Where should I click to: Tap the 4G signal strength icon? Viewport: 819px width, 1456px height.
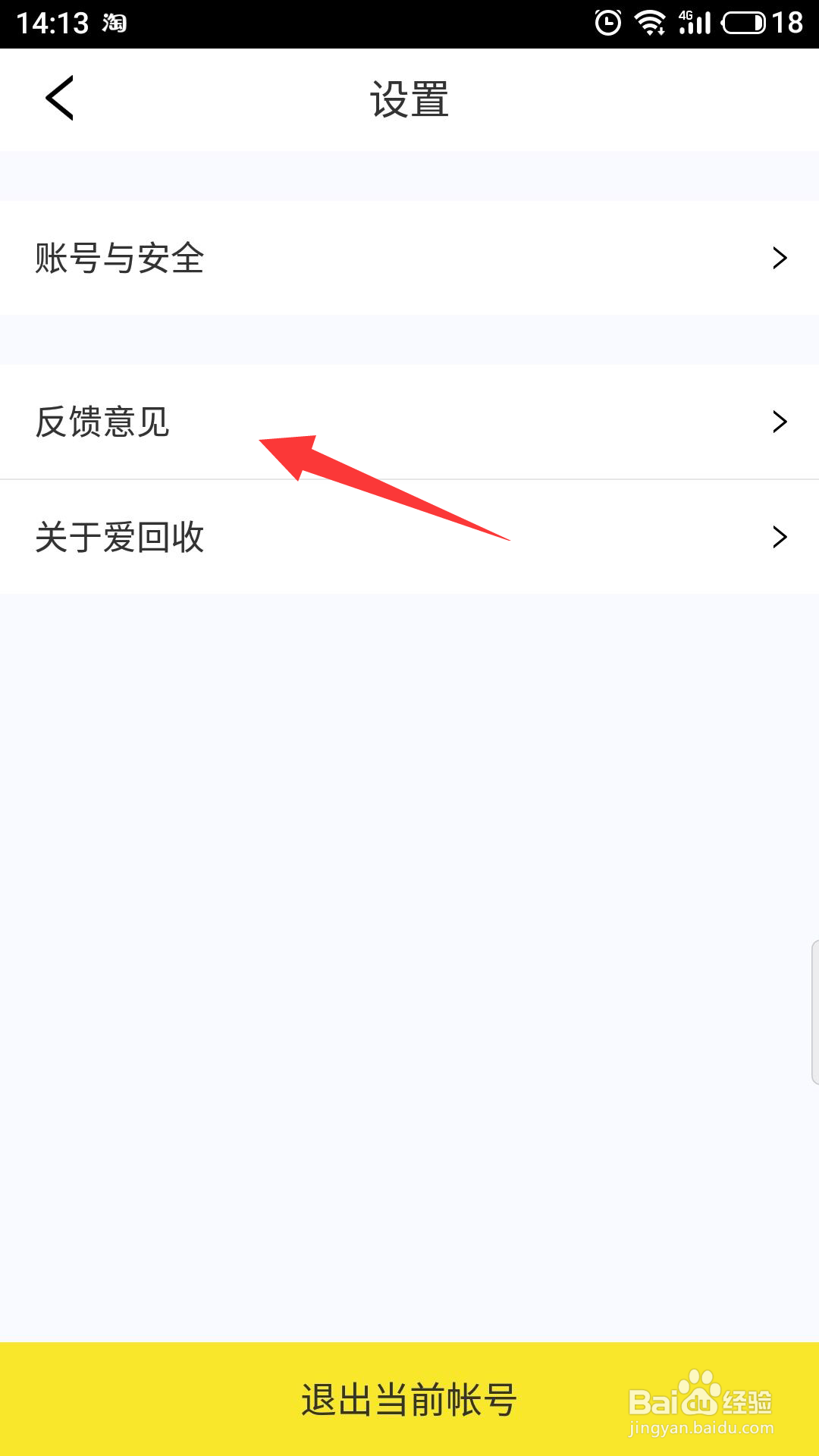694,21
